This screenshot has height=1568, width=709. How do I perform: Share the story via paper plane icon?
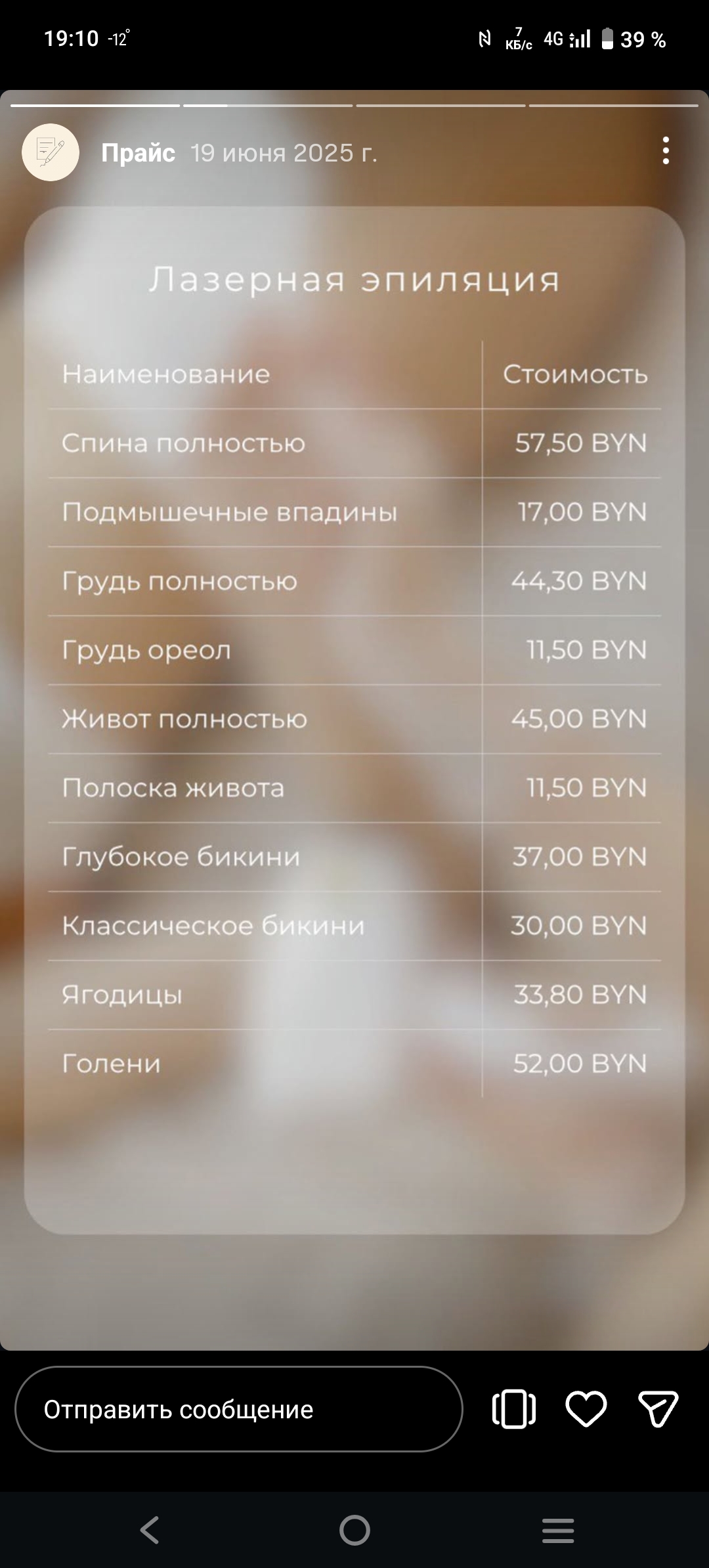658,1409
